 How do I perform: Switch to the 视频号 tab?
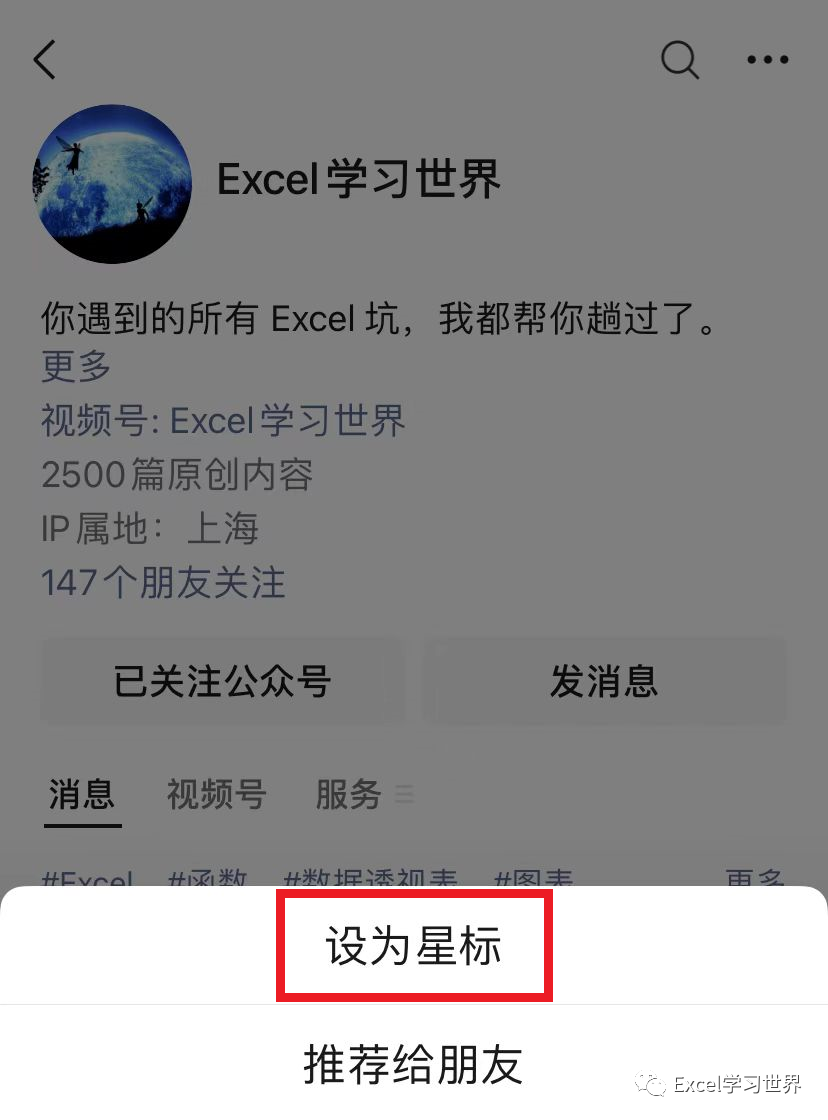(x=215, y=795)
